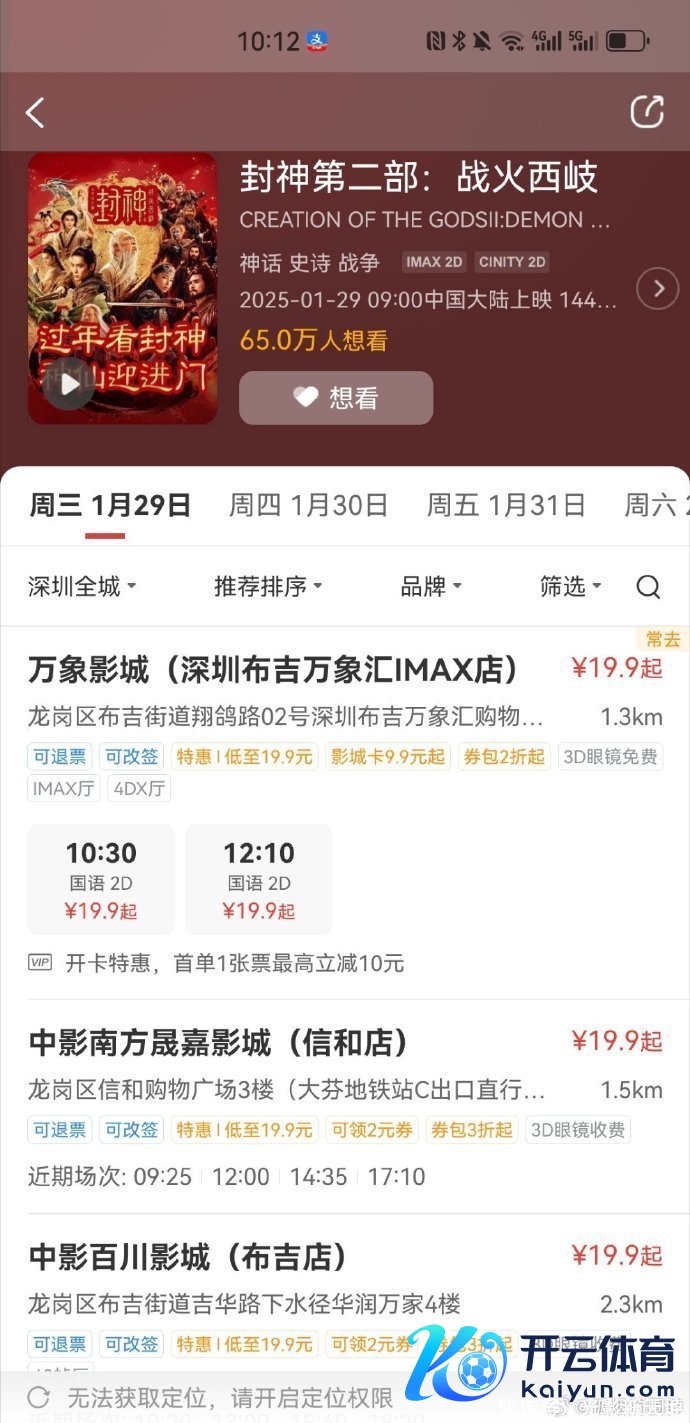690x1423 pixels.
Task: Choose the 12:10 国语 2D showtime
Action: [259, 879]
